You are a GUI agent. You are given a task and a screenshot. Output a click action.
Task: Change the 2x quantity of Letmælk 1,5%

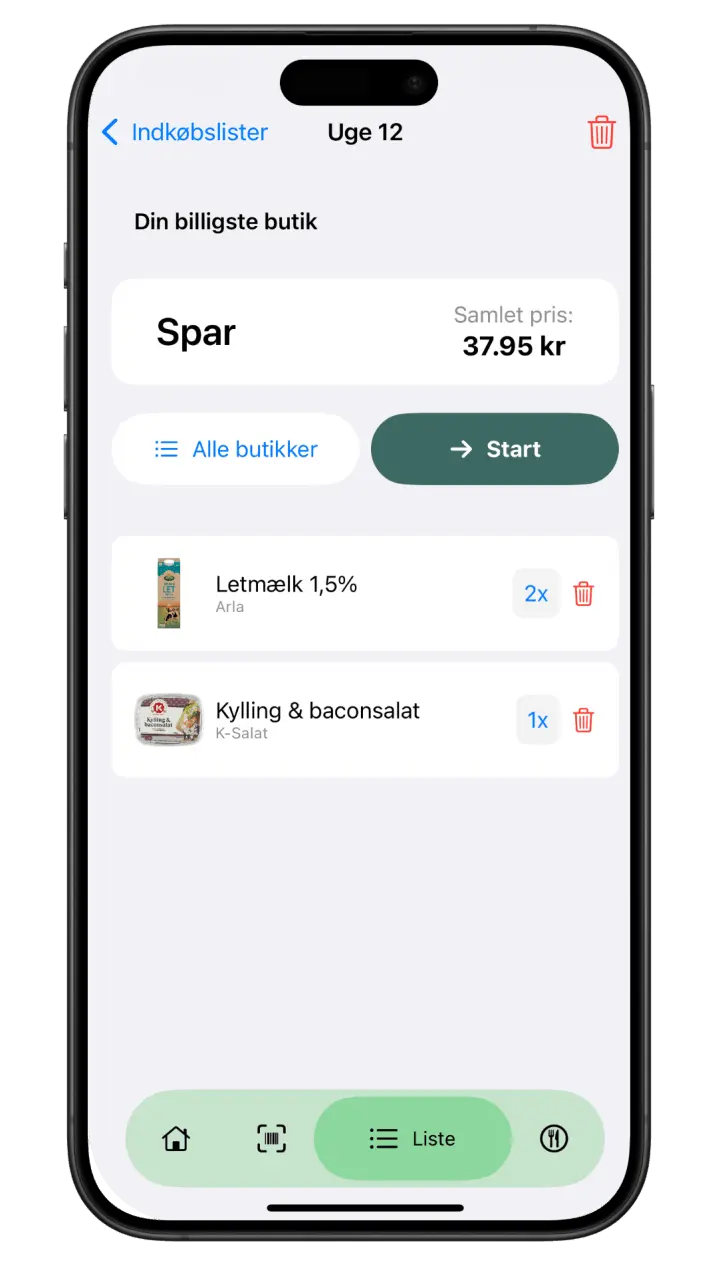coord(536,594)
